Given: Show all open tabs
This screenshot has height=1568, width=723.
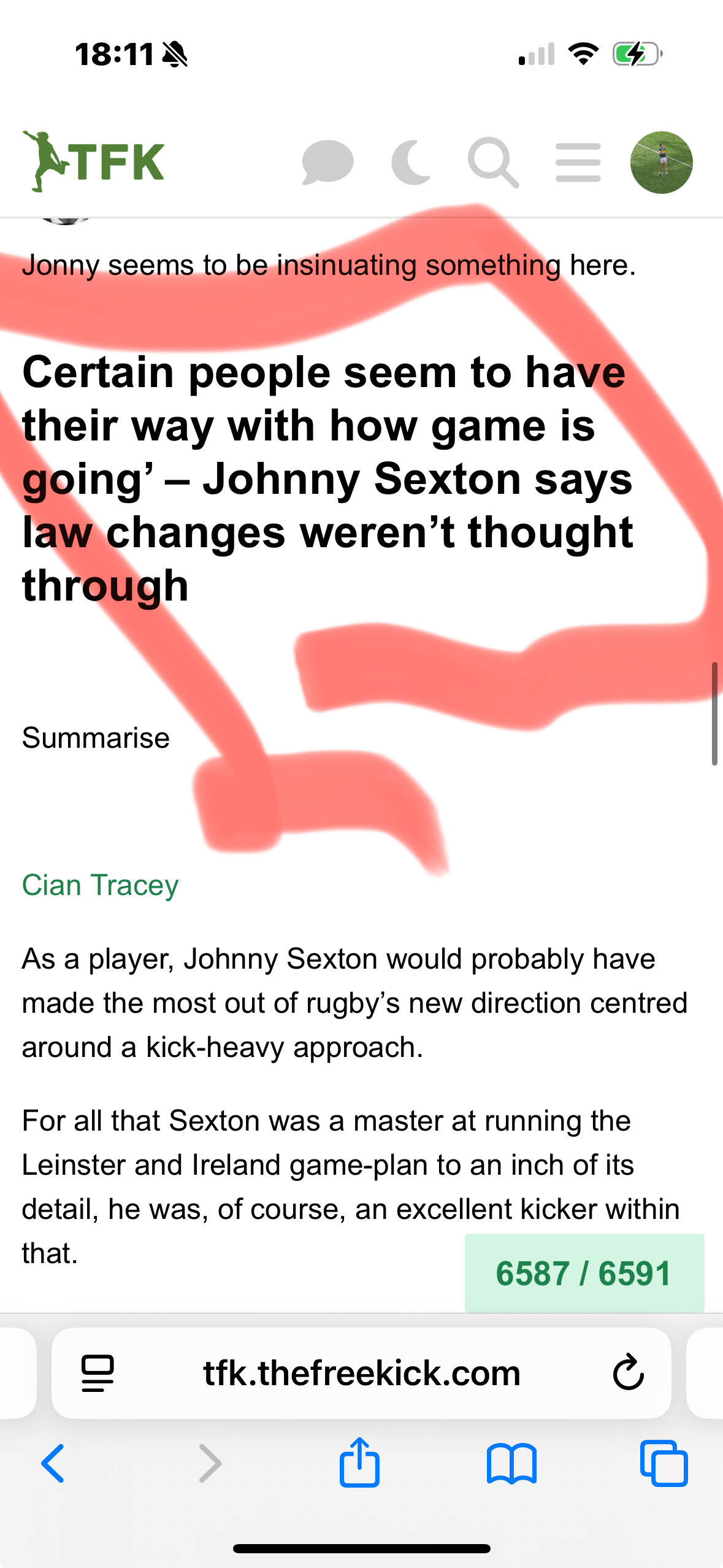Looking at the screenshot, I should 664,1463.
